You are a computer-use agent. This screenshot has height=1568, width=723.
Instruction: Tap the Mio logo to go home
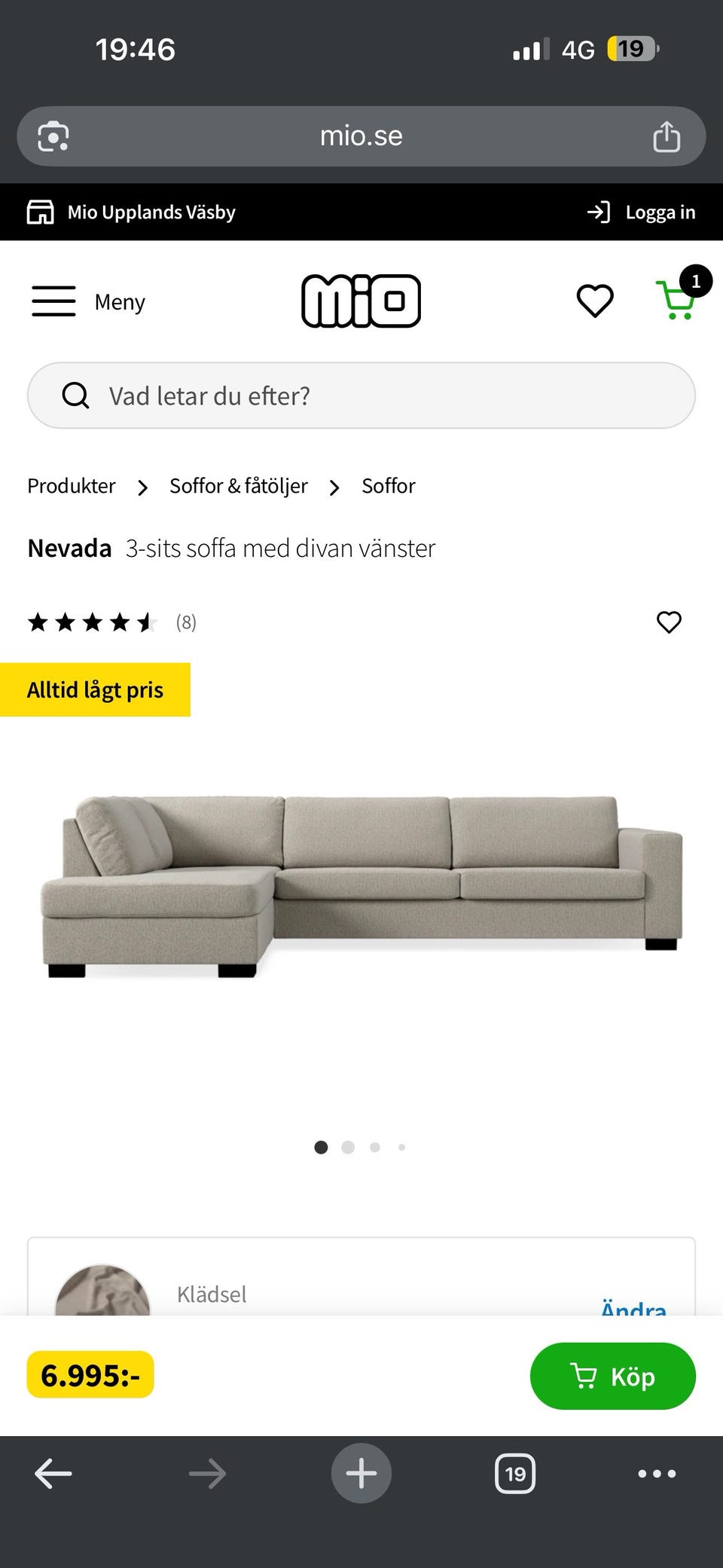coord(361,300)
